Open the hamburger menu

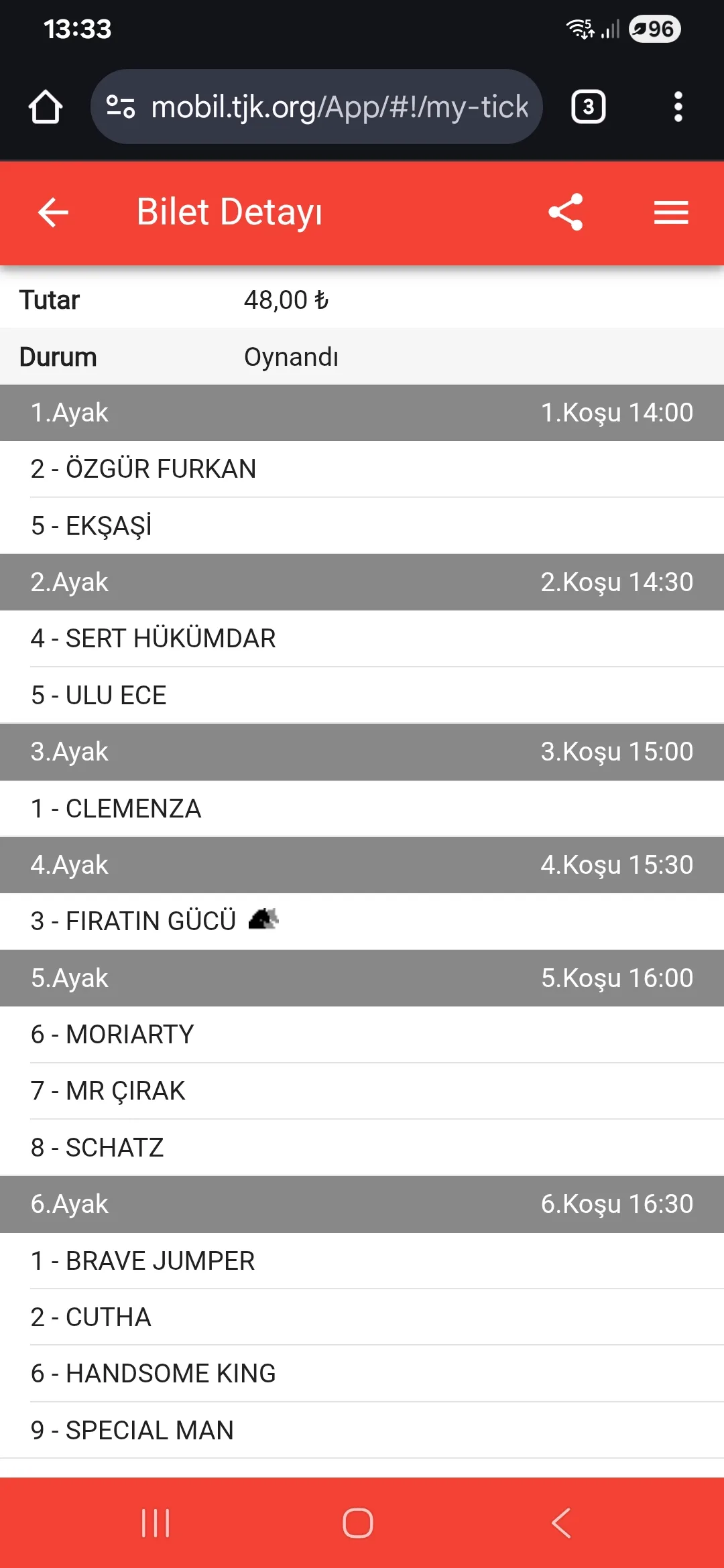671,212
